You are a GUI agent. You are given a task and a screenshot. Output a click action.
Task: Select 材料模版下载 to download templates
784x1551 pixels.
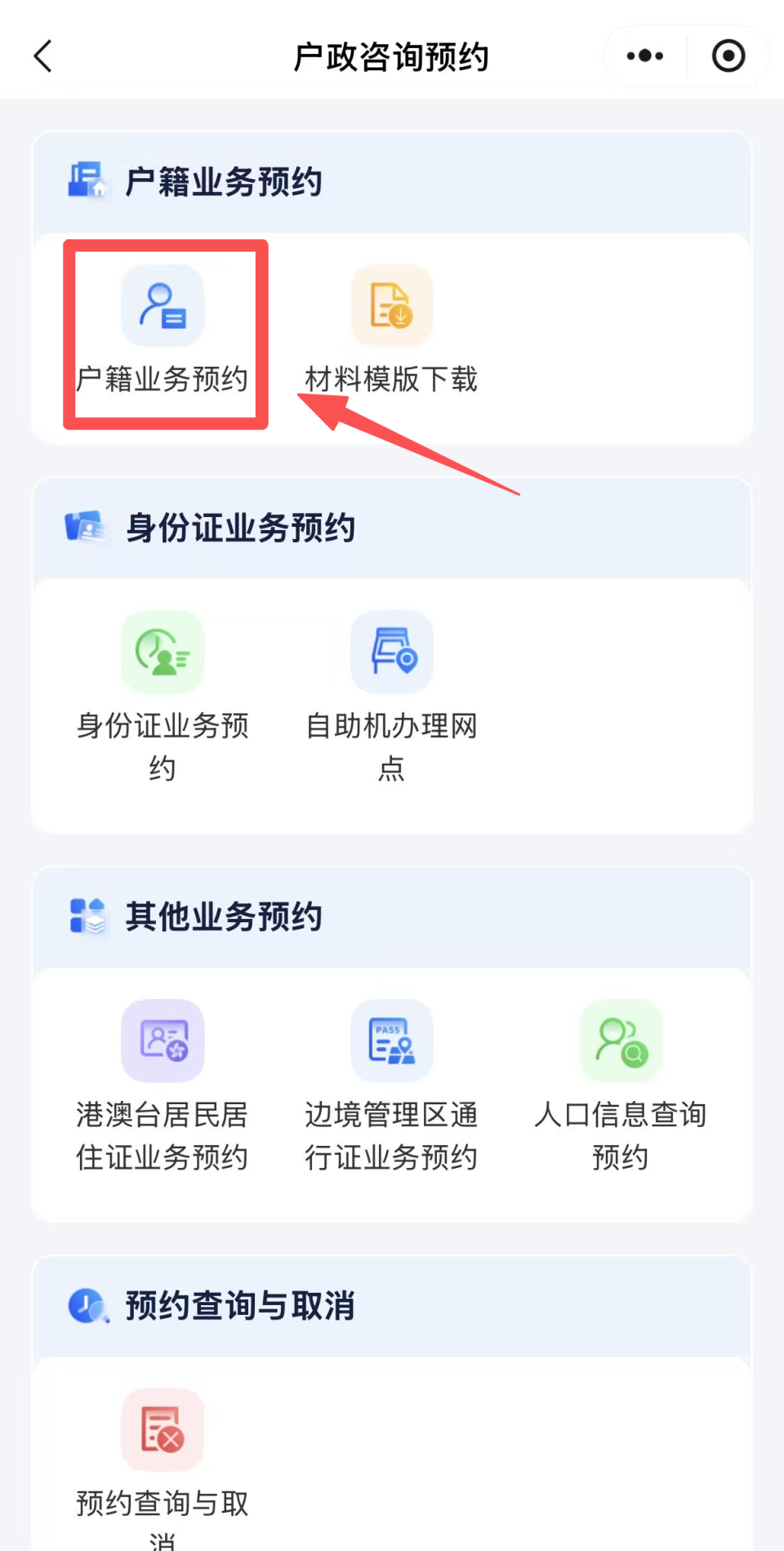[391, 306]
